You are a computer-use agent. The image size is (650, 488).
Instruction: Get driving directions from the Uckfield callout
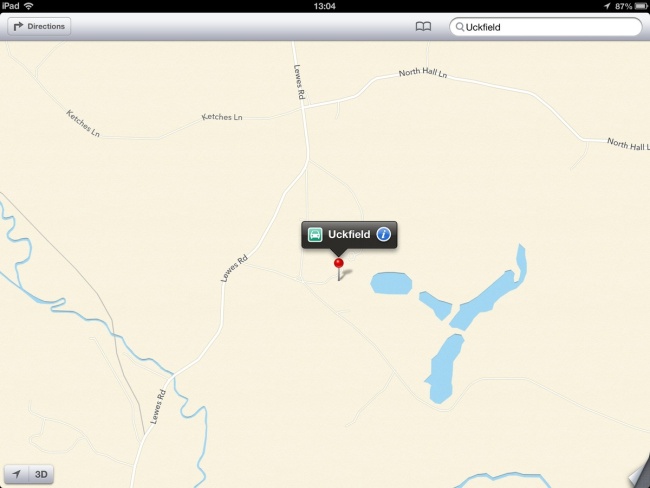click(x=315, y=235)
